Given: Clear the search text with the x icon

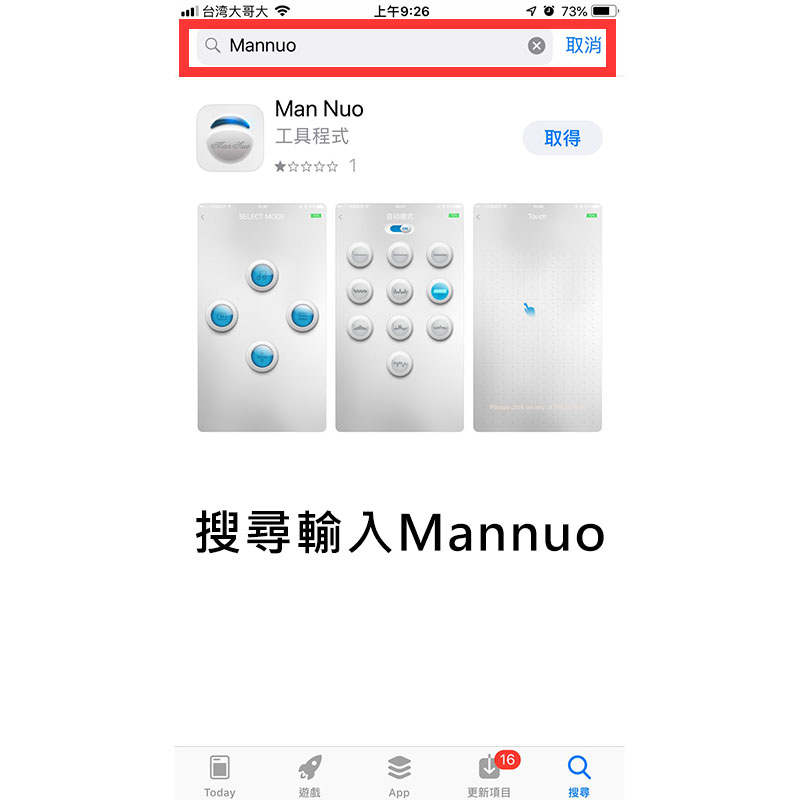Looking at the screenshot, I should coord(537,46).
